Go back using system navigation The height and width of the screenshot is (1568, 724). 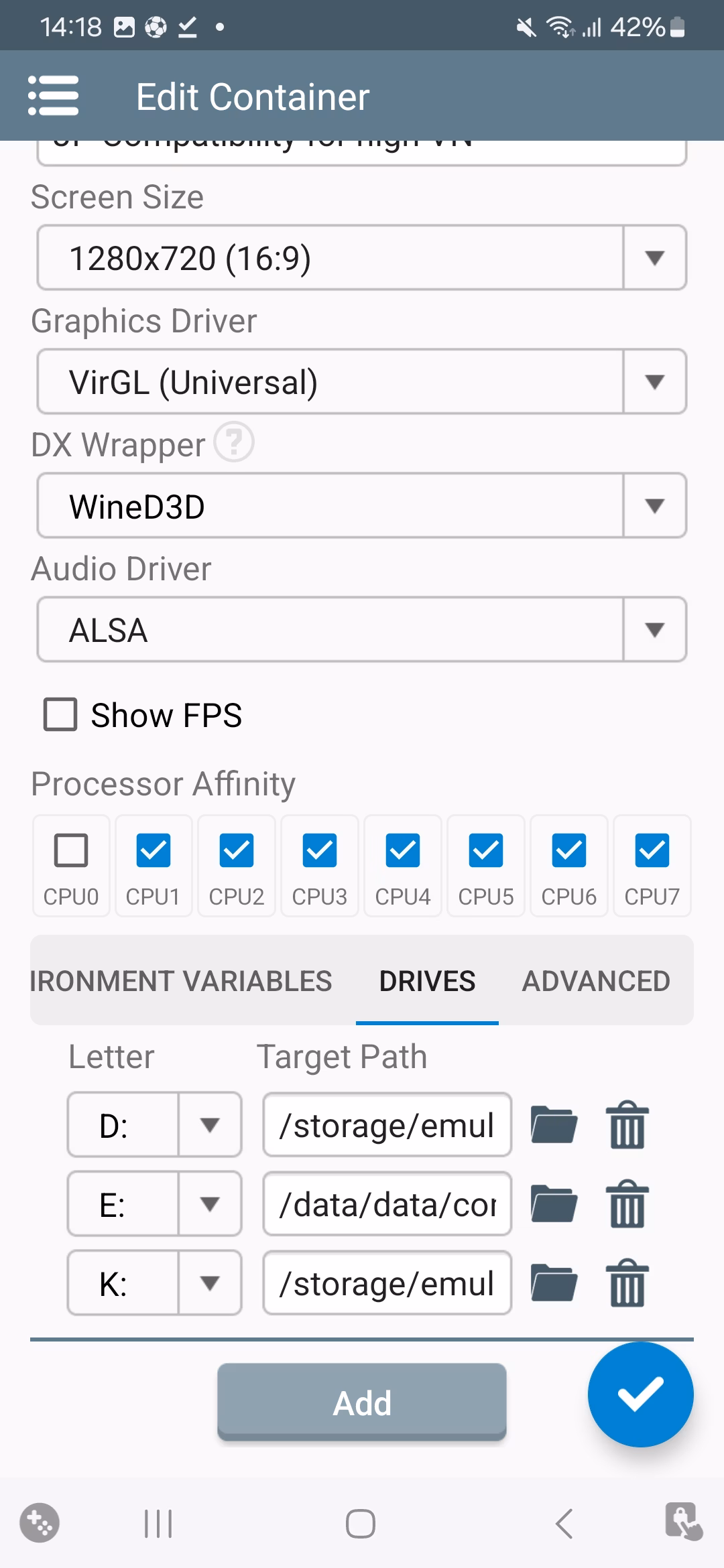(564, 1524)
